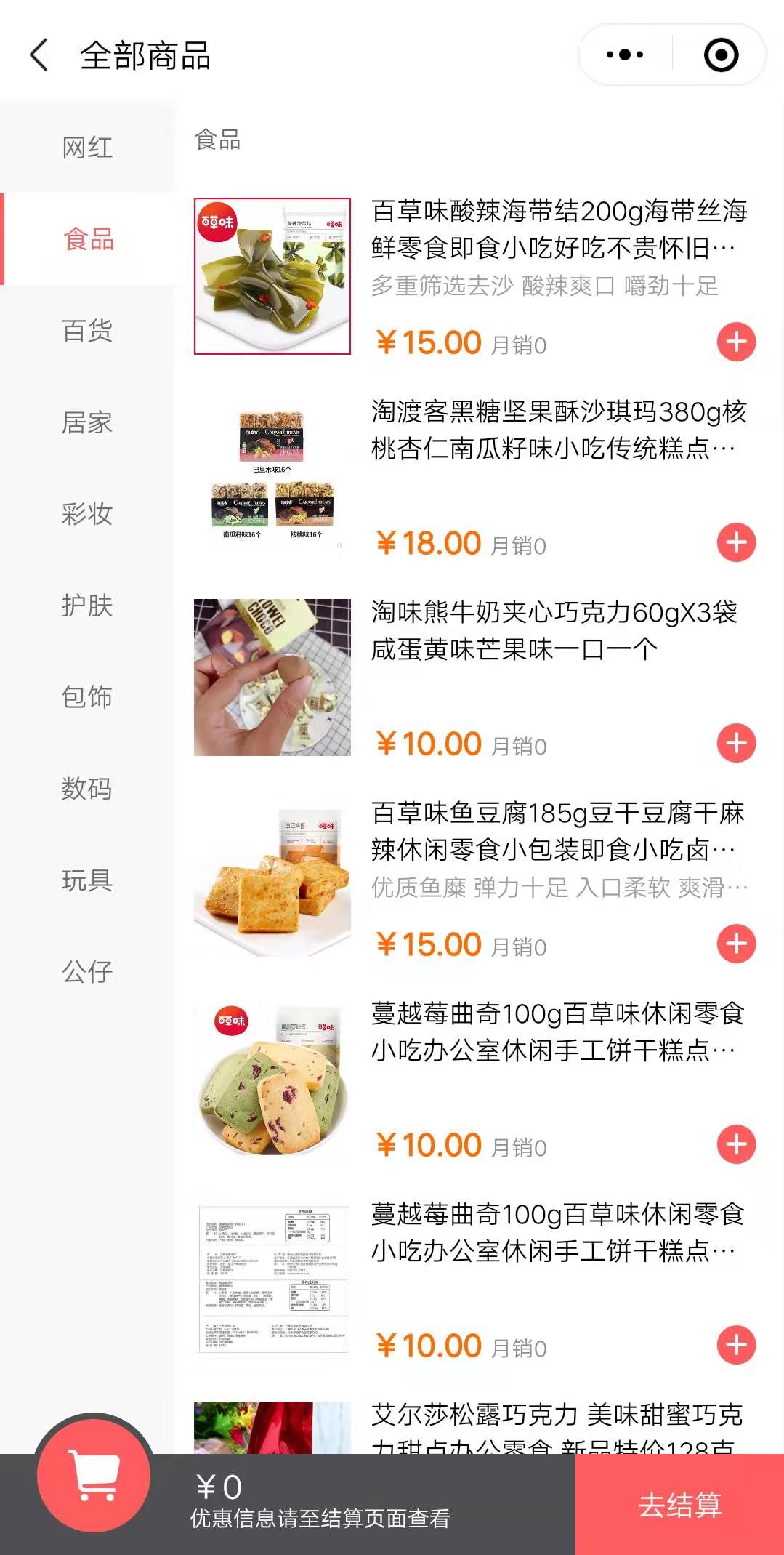784x1555 pixels.
Task: View the 淘味熊牛奶夹心巧克力 product photo
Action: (x=272, y=678)
